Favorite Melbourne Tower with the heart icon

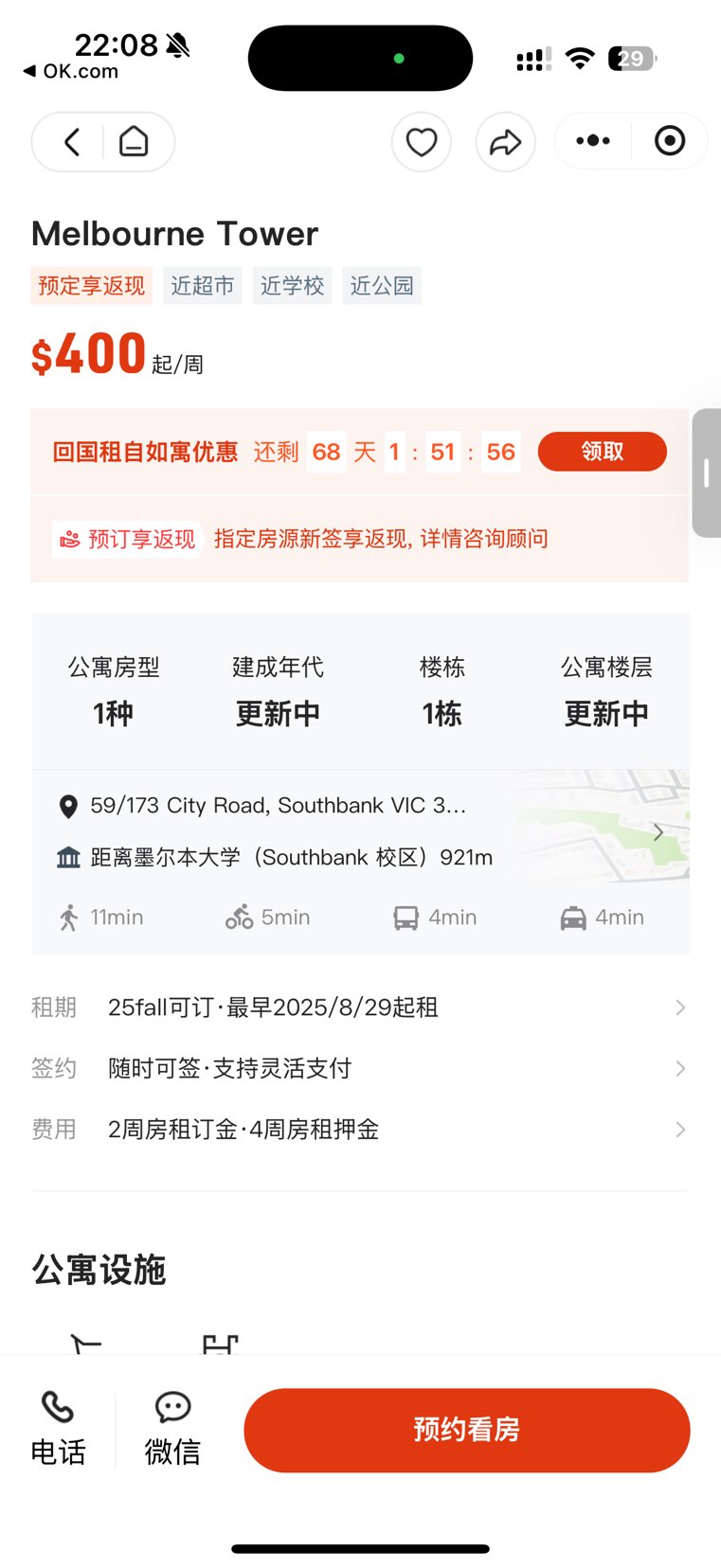tap(422, 142)
